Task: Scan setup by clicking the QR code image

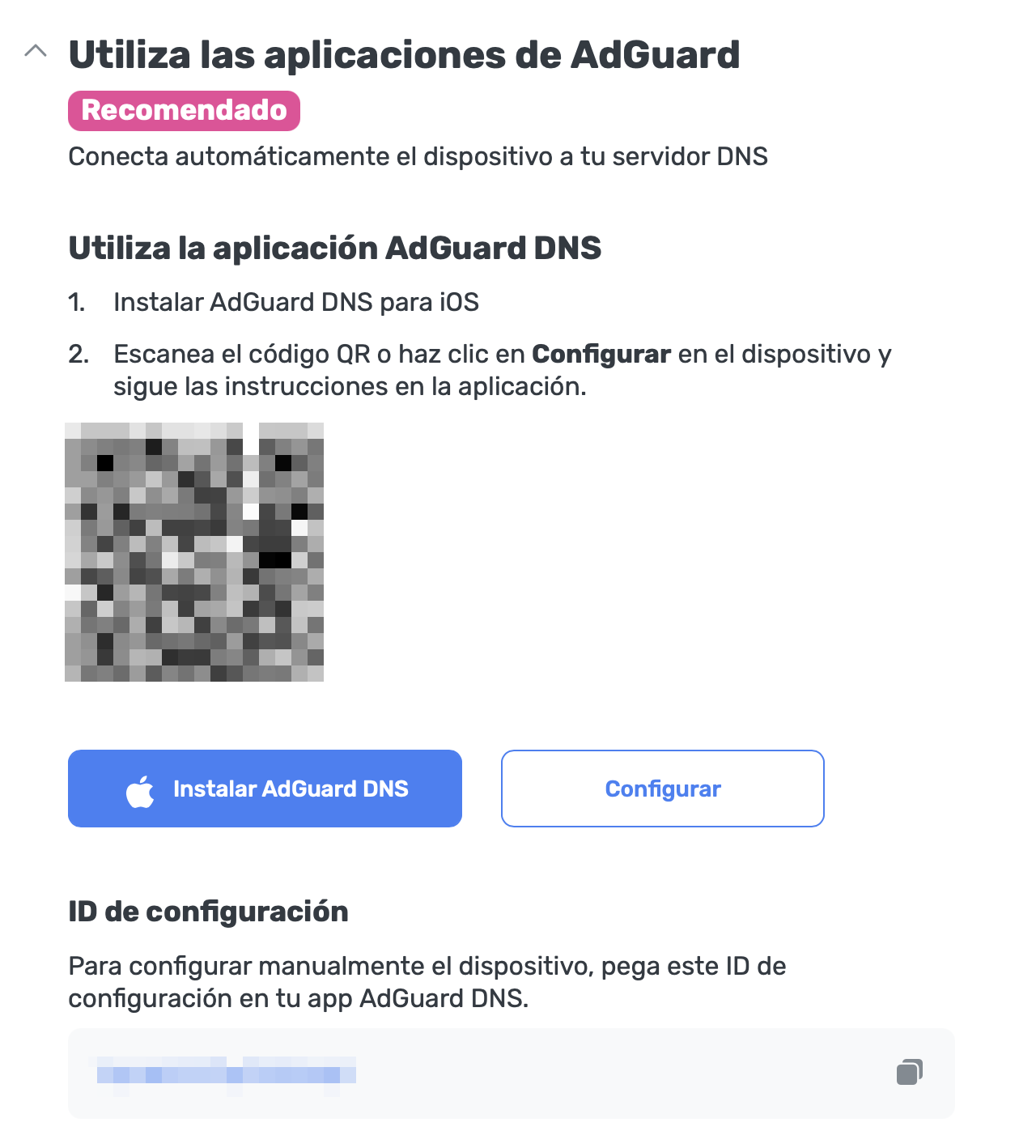Action: [x=194, y=551]
